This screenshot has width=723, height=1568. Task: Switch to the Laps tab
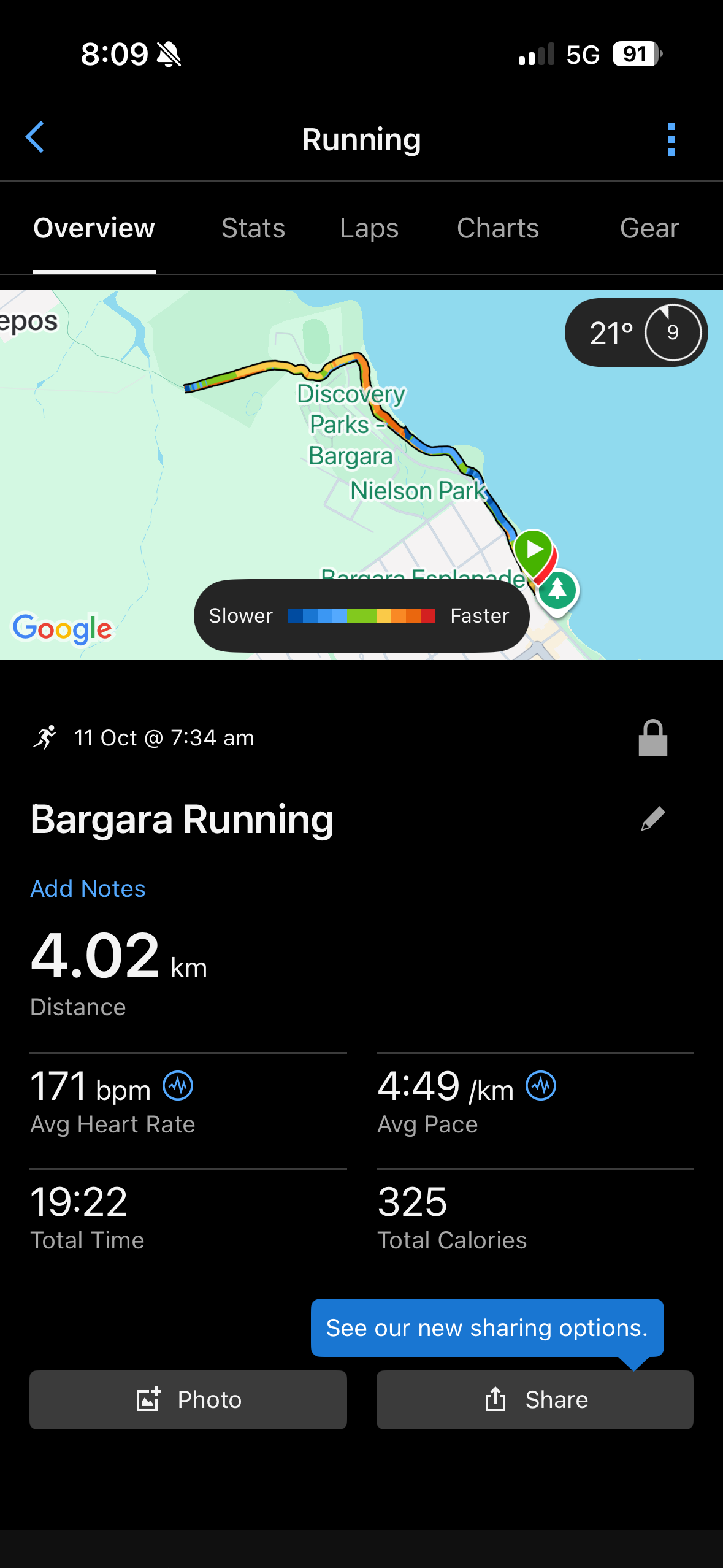[x=369, y=228]
